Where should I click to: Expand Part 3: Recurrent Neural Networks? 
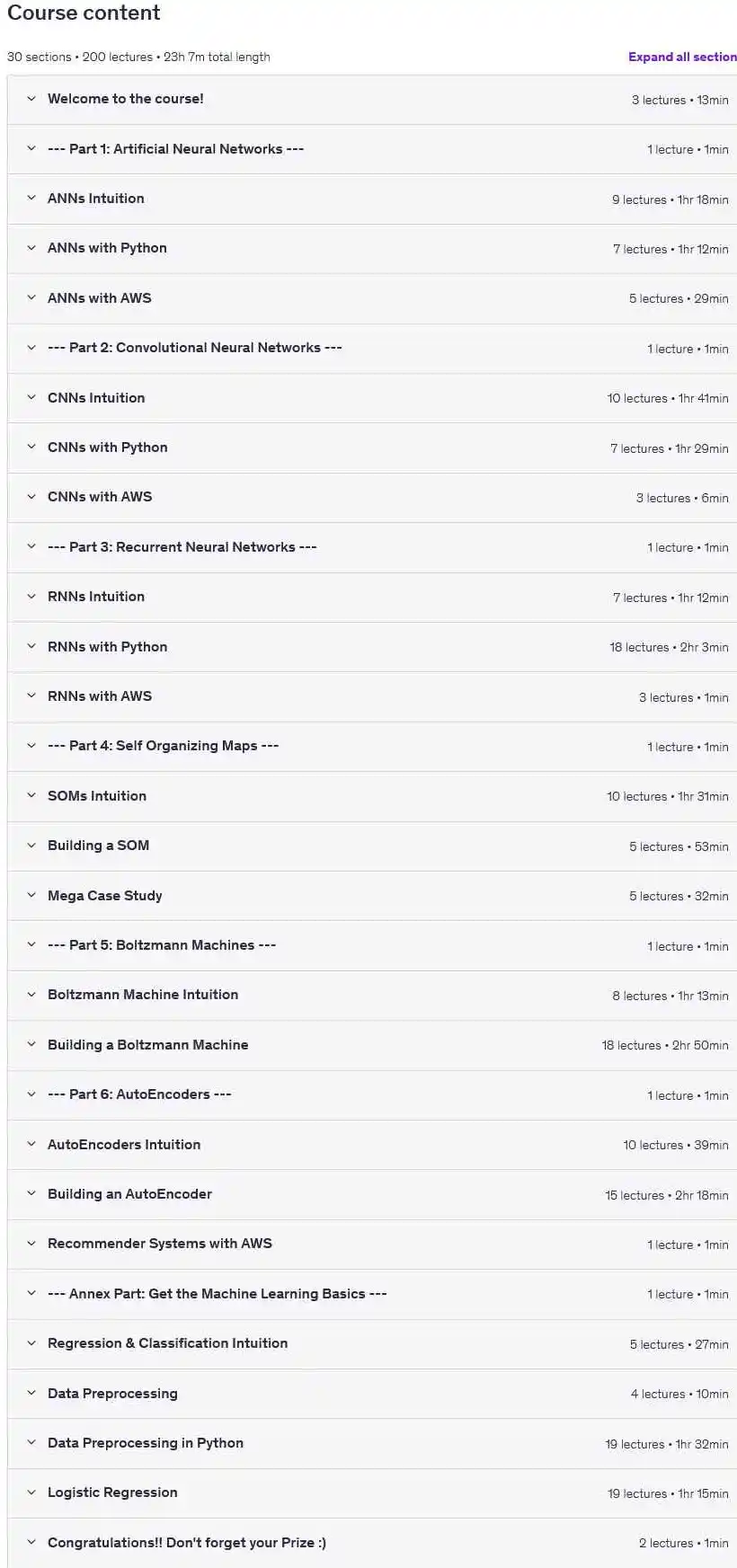click(x=372, y=547)
